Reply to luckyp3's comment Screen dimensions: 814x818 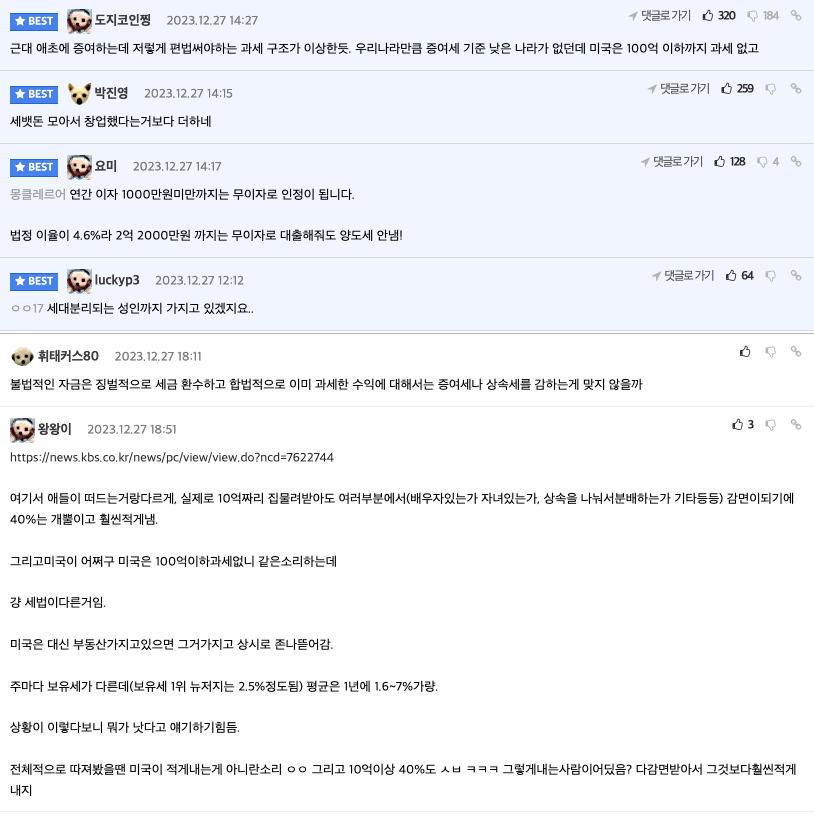tap(682, 275)
